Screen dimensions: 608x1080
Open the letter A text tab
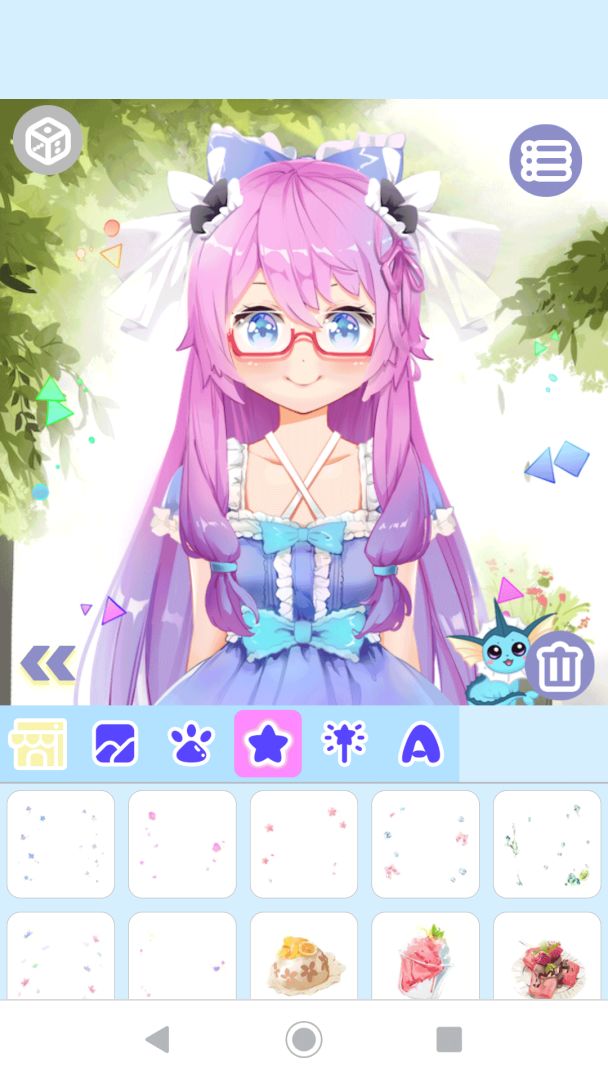coord(421,744)
